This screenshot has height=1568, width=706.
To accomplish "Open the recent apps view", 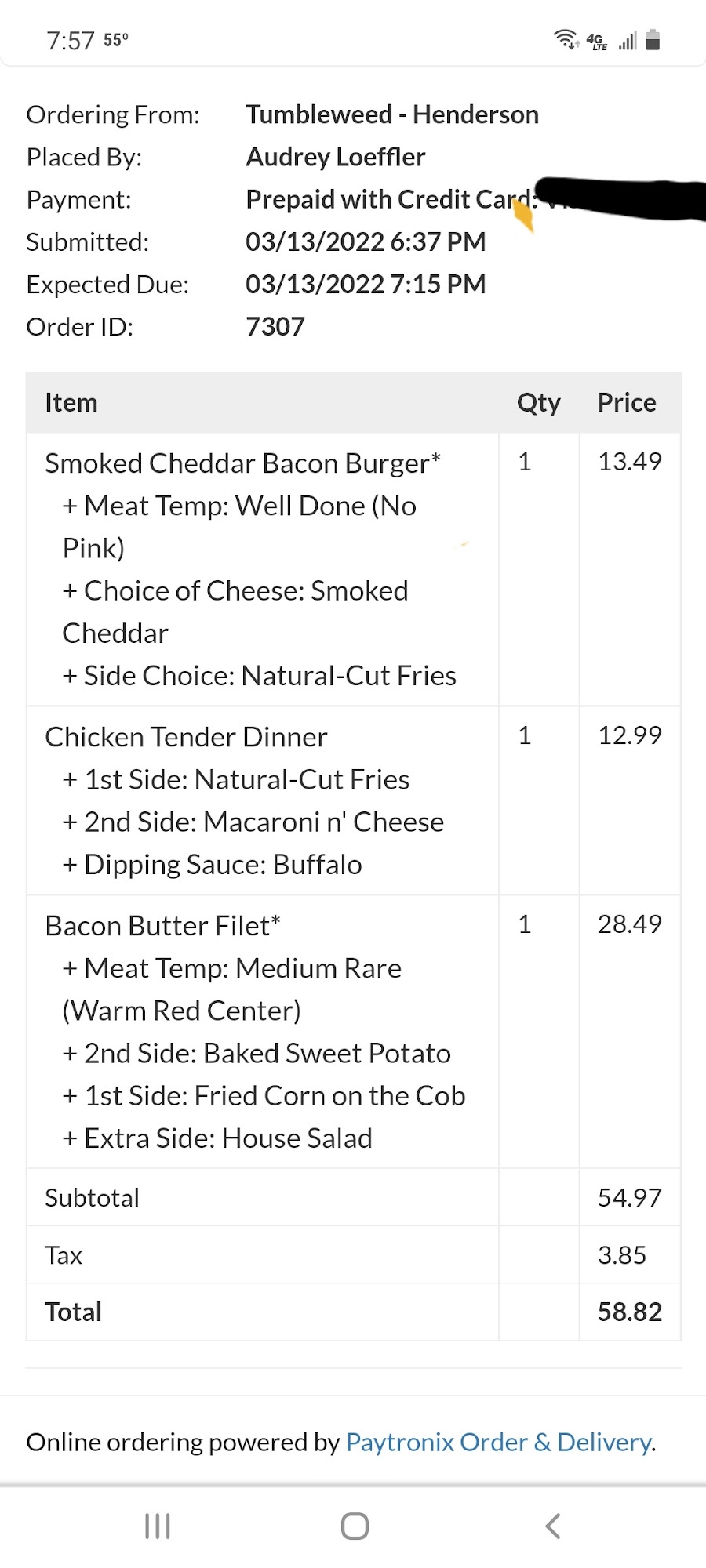I will pyautogui.click(x=158, y=1526).
